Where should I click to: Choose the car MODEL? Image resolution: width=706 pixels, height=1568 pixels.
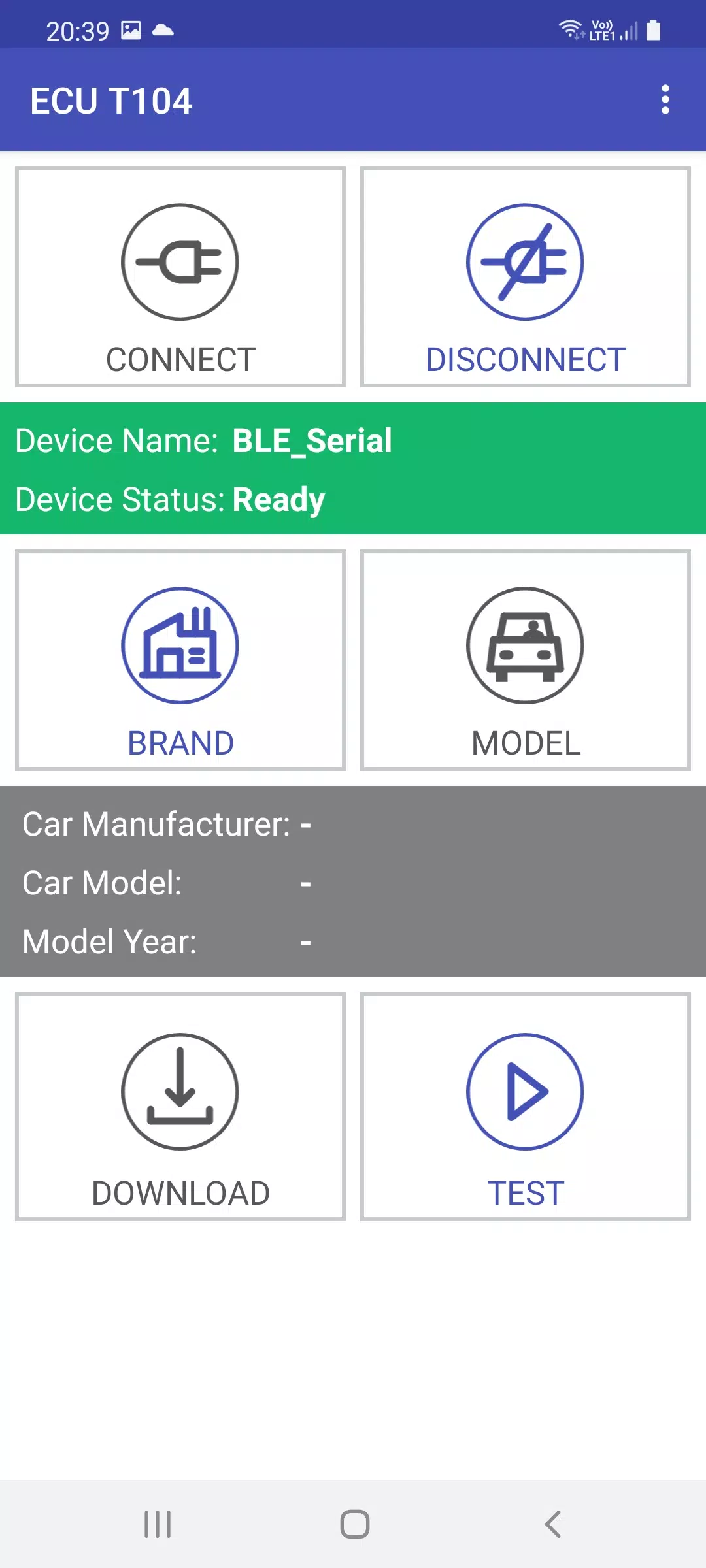click(525, 661)
